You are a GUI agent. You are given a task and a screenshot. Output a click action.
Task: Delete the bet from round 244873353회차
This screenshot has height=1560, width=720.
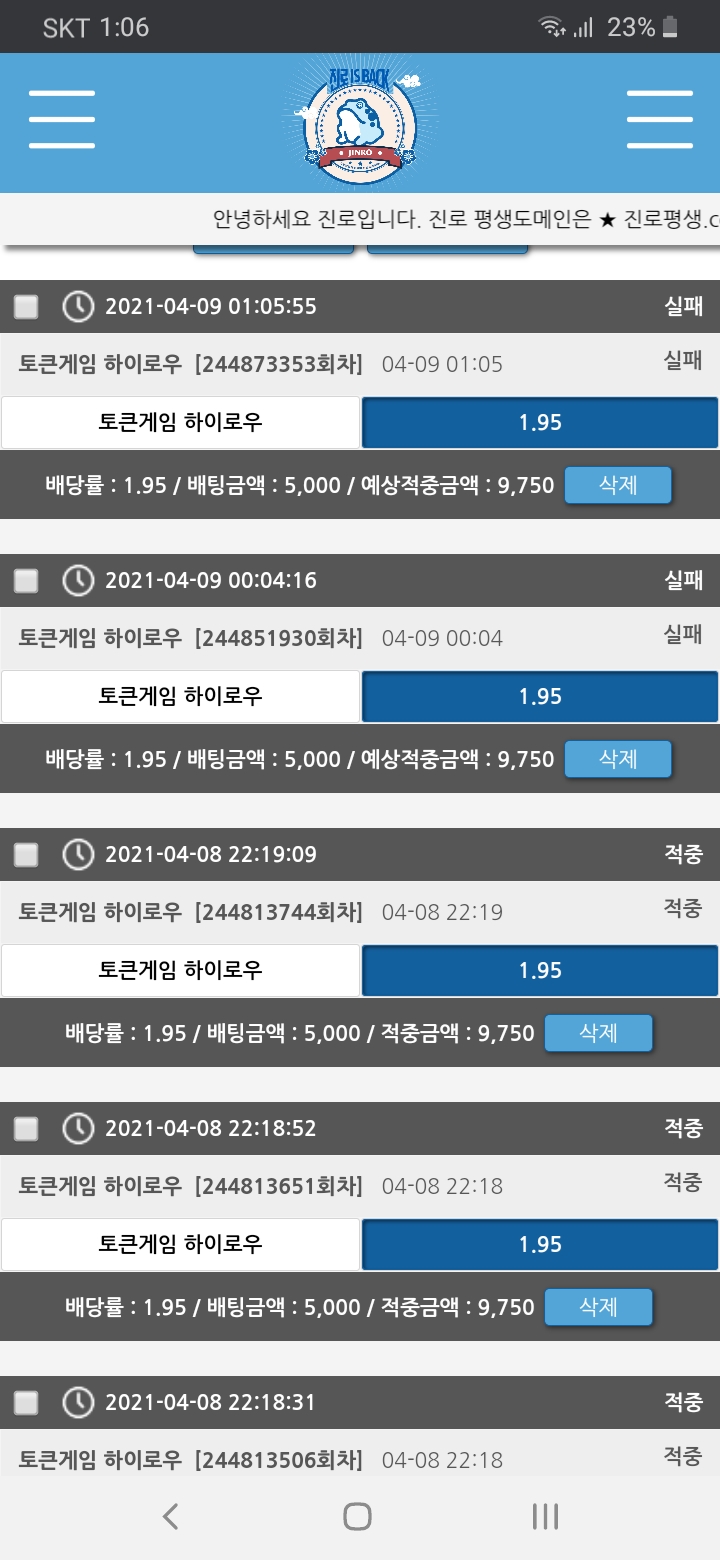click(617, 485)
